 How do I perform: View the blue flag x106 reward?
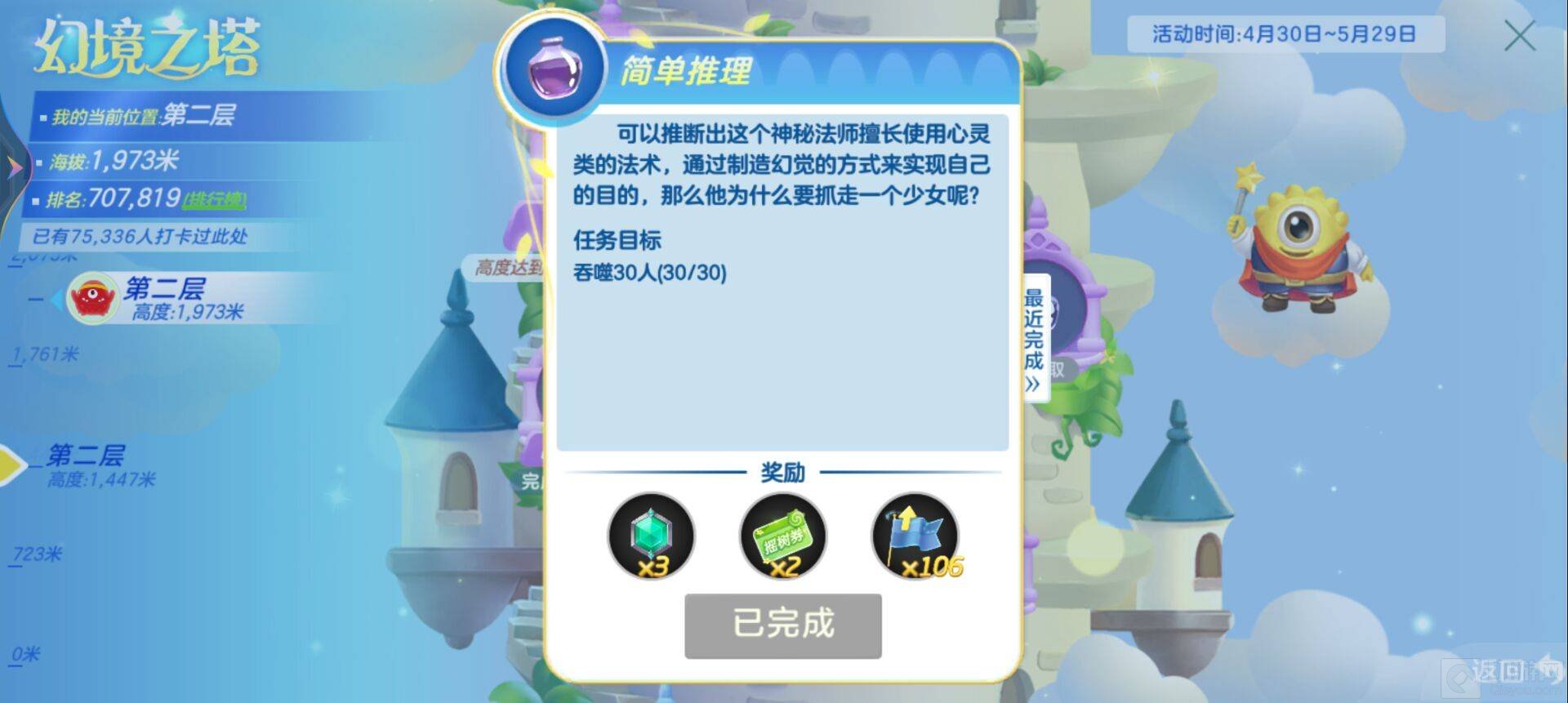[915, 536]
